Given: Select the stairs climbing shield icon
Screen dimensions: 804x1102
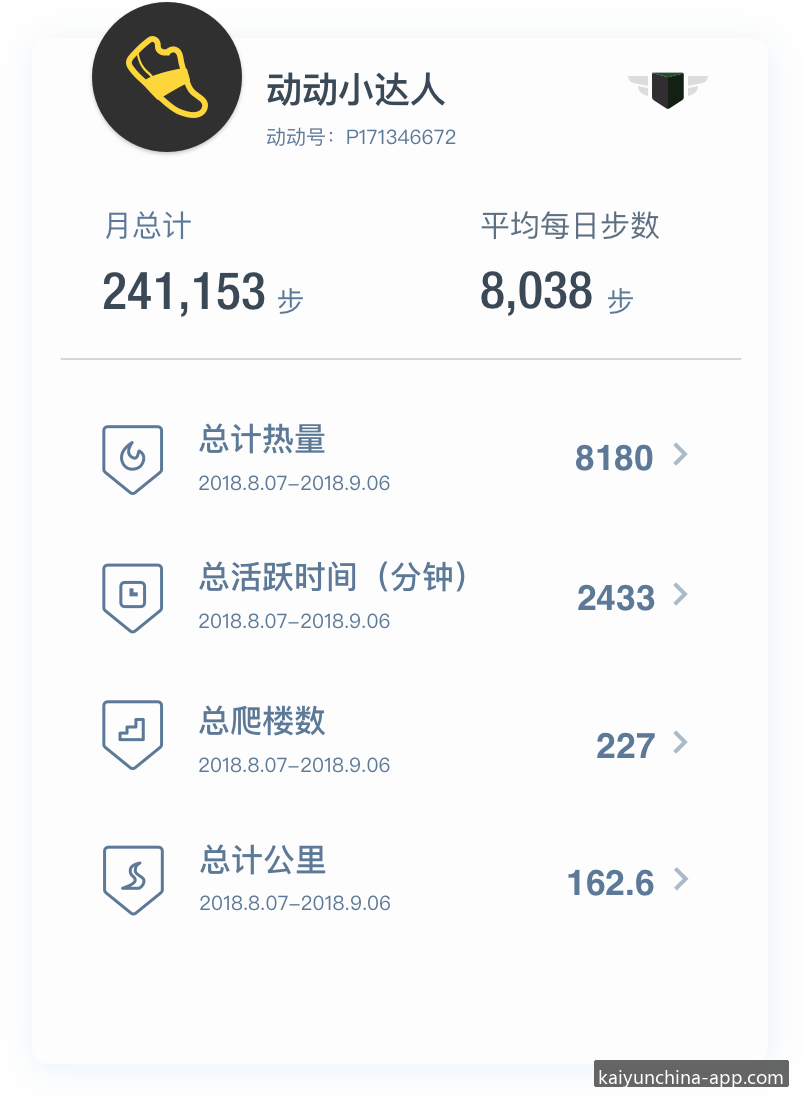Looking at the screenshot, I should tap(133, 733).
